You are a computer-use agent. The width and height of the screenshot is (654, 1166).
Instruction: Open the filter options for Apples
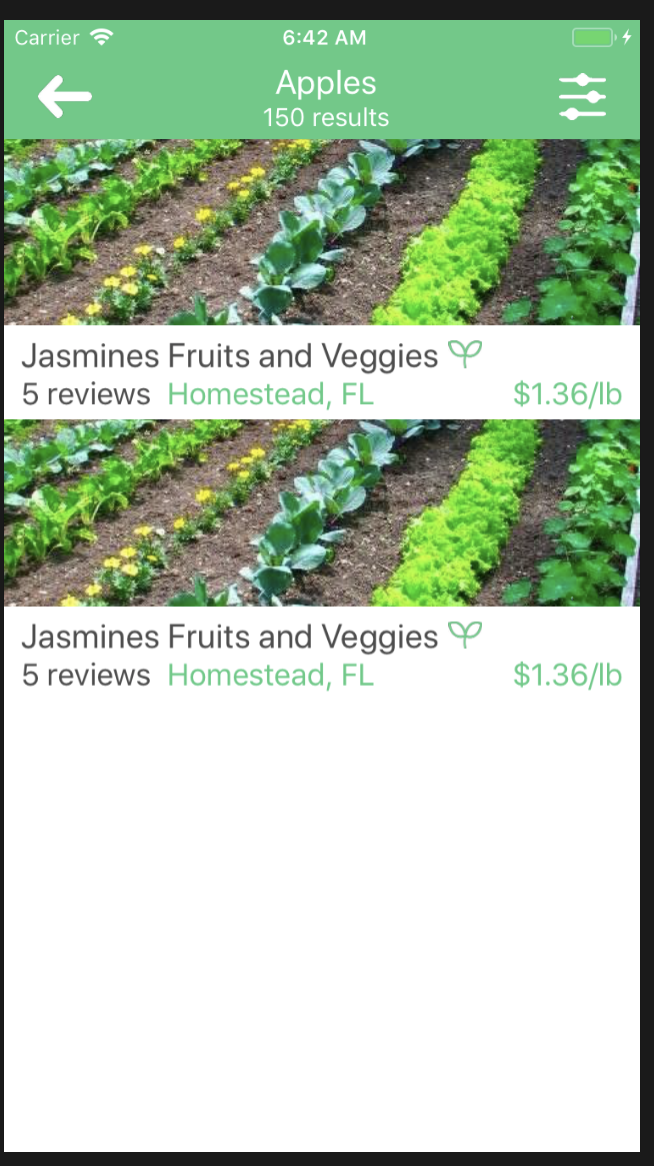click(582, 97)
